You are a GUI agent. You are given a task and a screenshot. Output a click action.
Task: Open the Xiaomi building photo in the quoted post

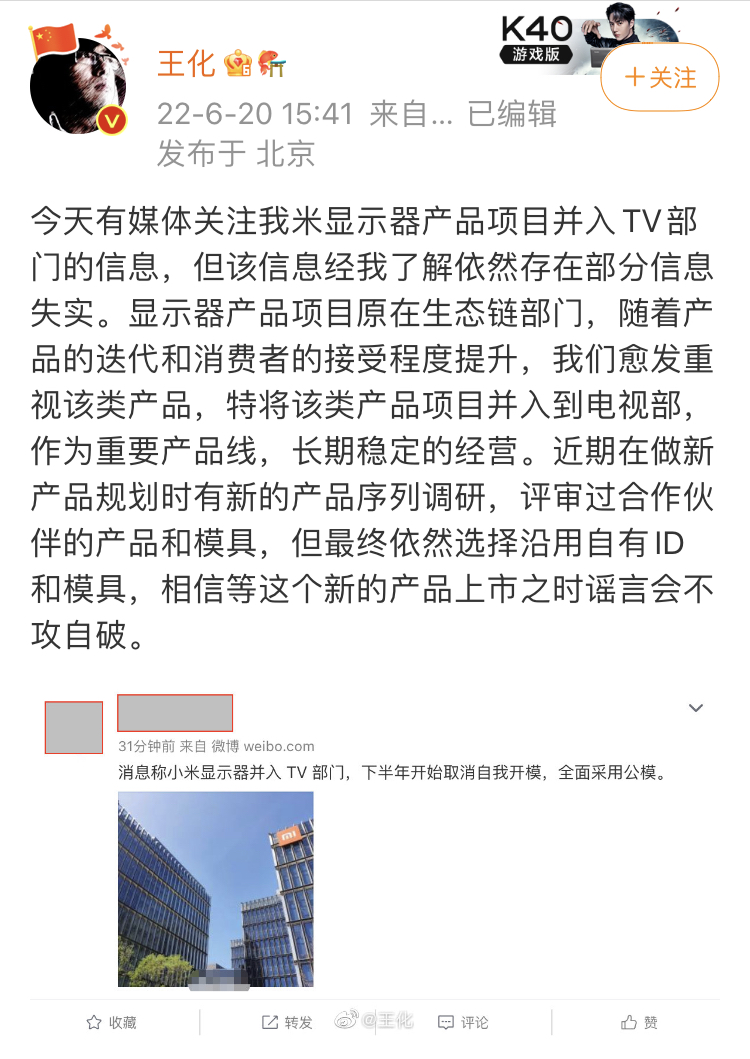[215, 889]
